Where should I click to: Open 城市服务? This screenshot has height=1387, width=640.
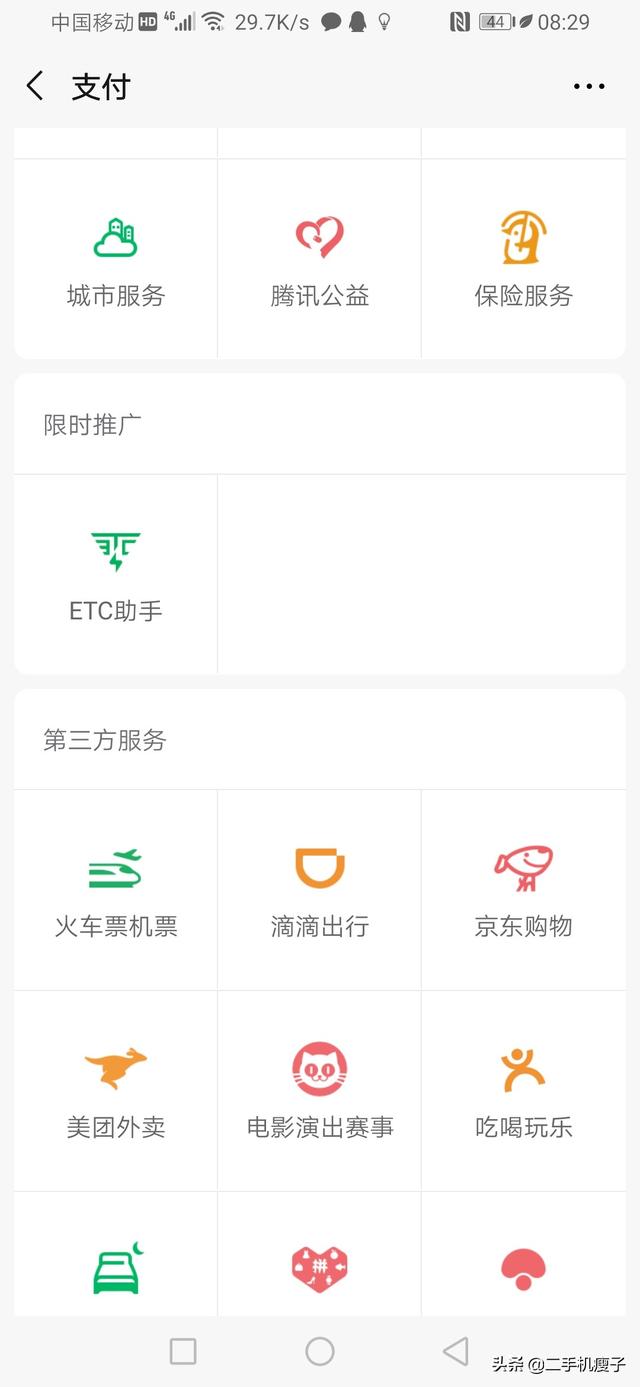pyautogui.click(x=116, y=259)
